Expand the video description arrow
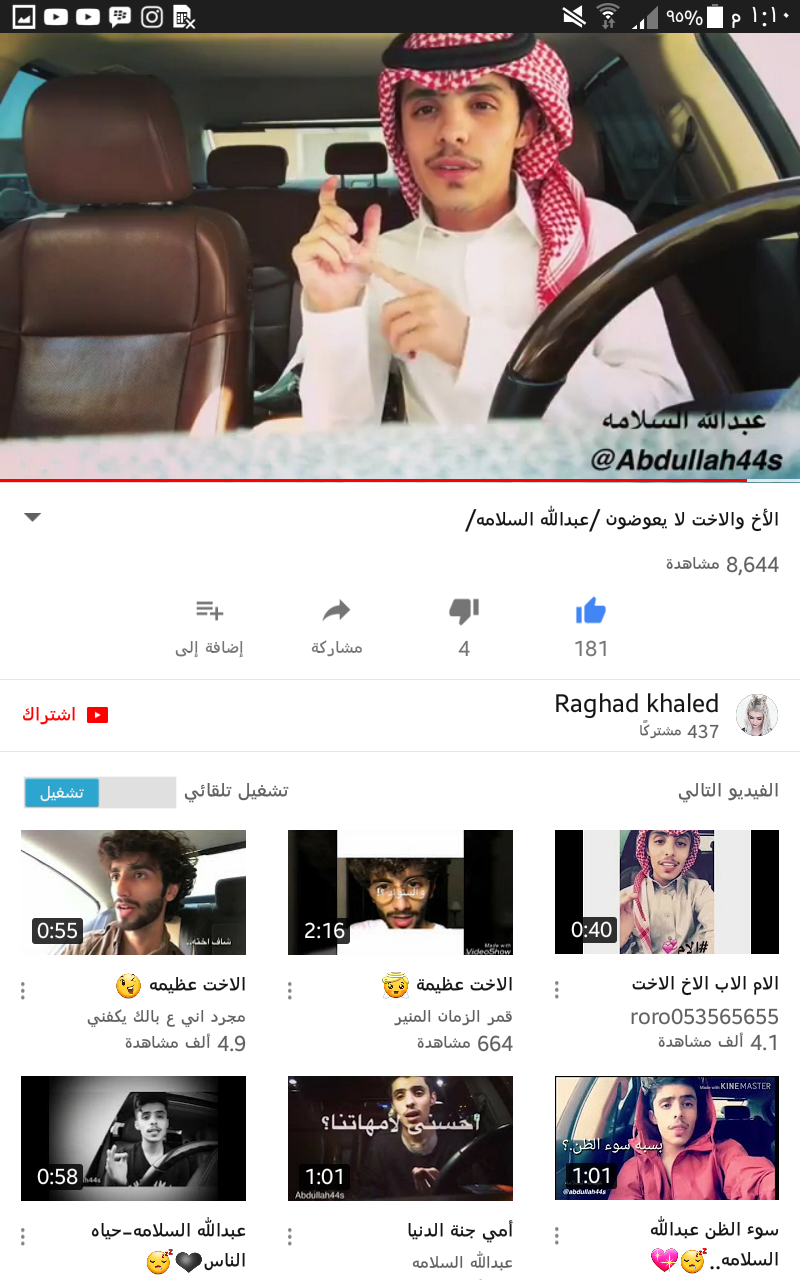The width and height of the screenshot is (800, 1280). pos(33,517)
